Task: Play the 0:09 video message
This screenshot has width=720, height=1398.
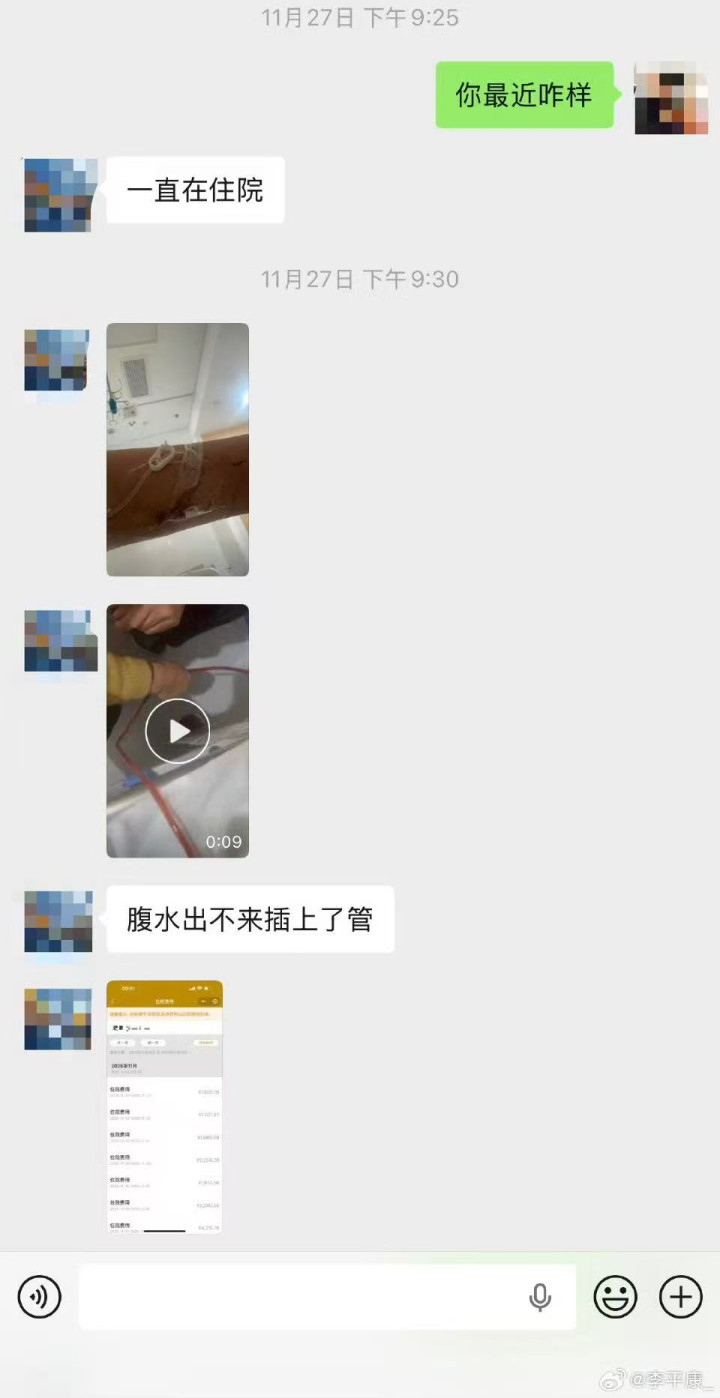Action: coord(177,731)
